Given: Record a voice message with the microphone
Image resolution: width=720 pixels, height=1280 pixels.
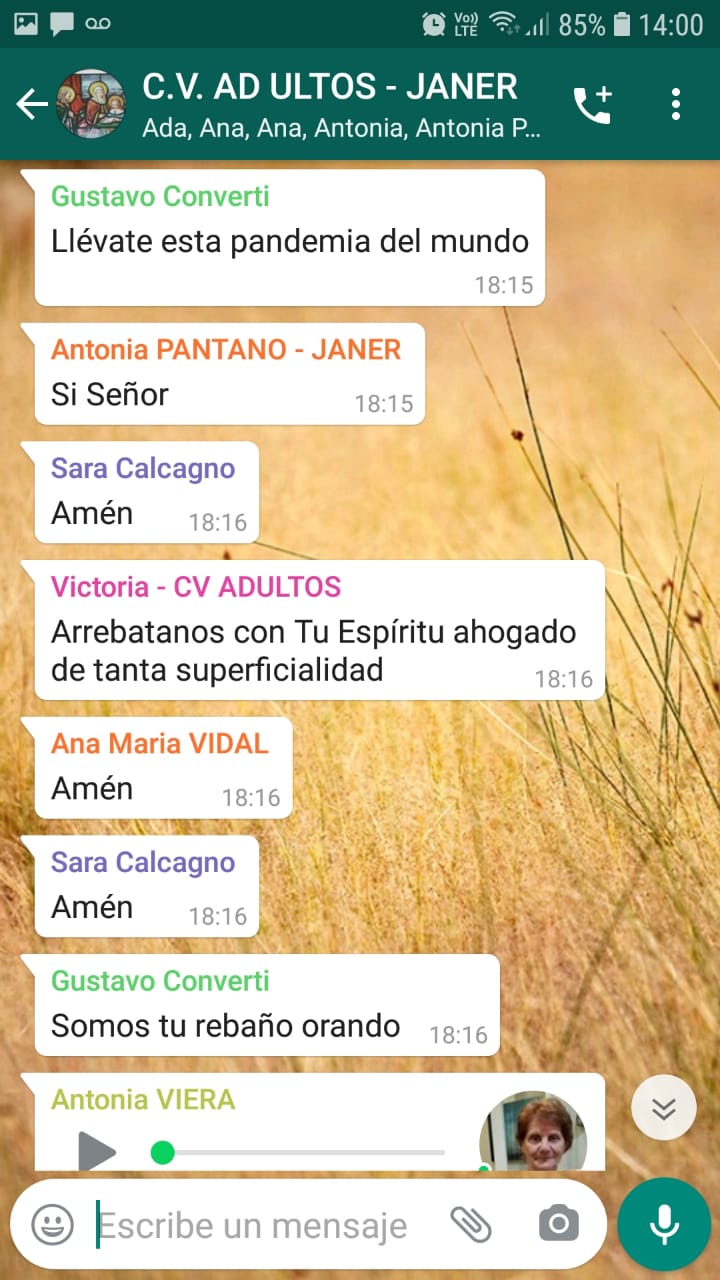Looking at the screenshot, I should coord(663,1224).
